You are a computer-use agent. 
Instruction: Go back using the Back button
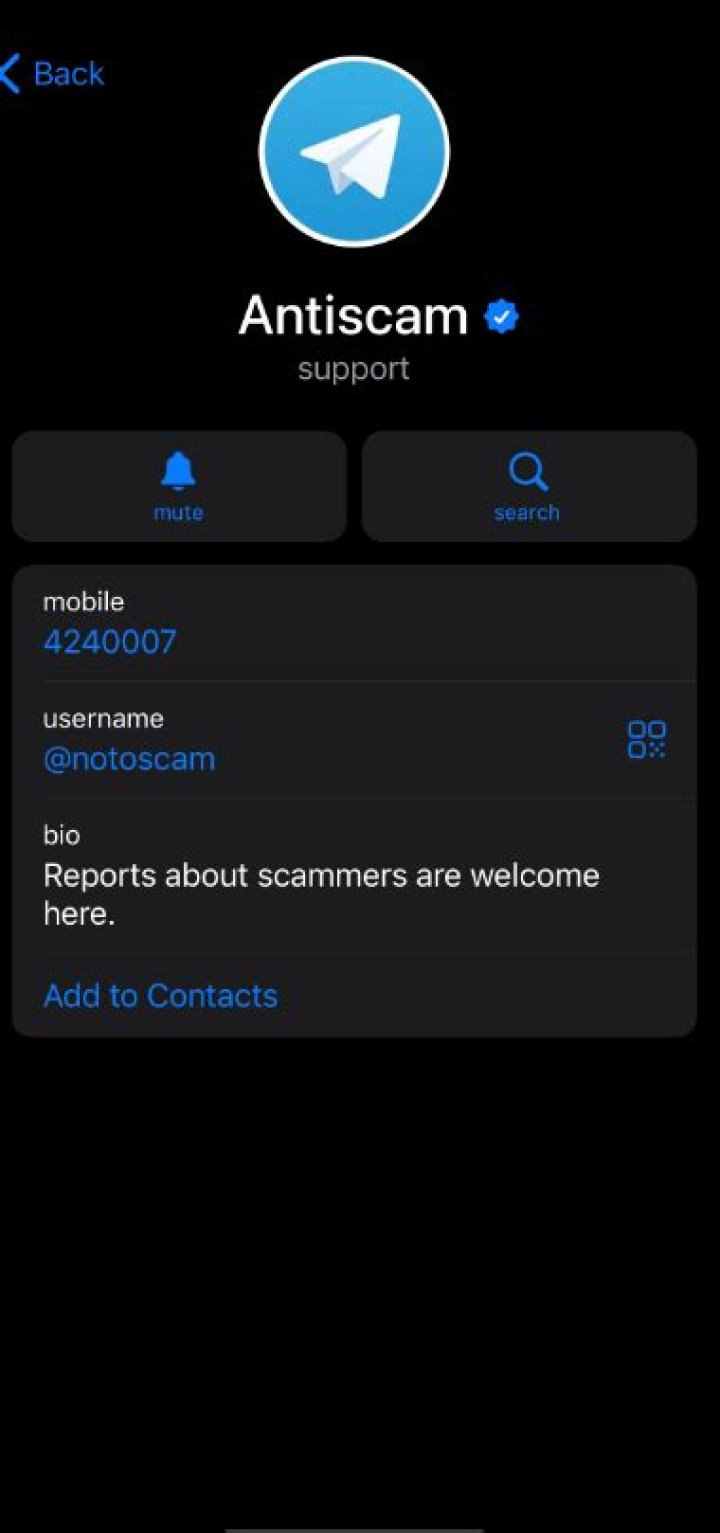pos(55,74)
